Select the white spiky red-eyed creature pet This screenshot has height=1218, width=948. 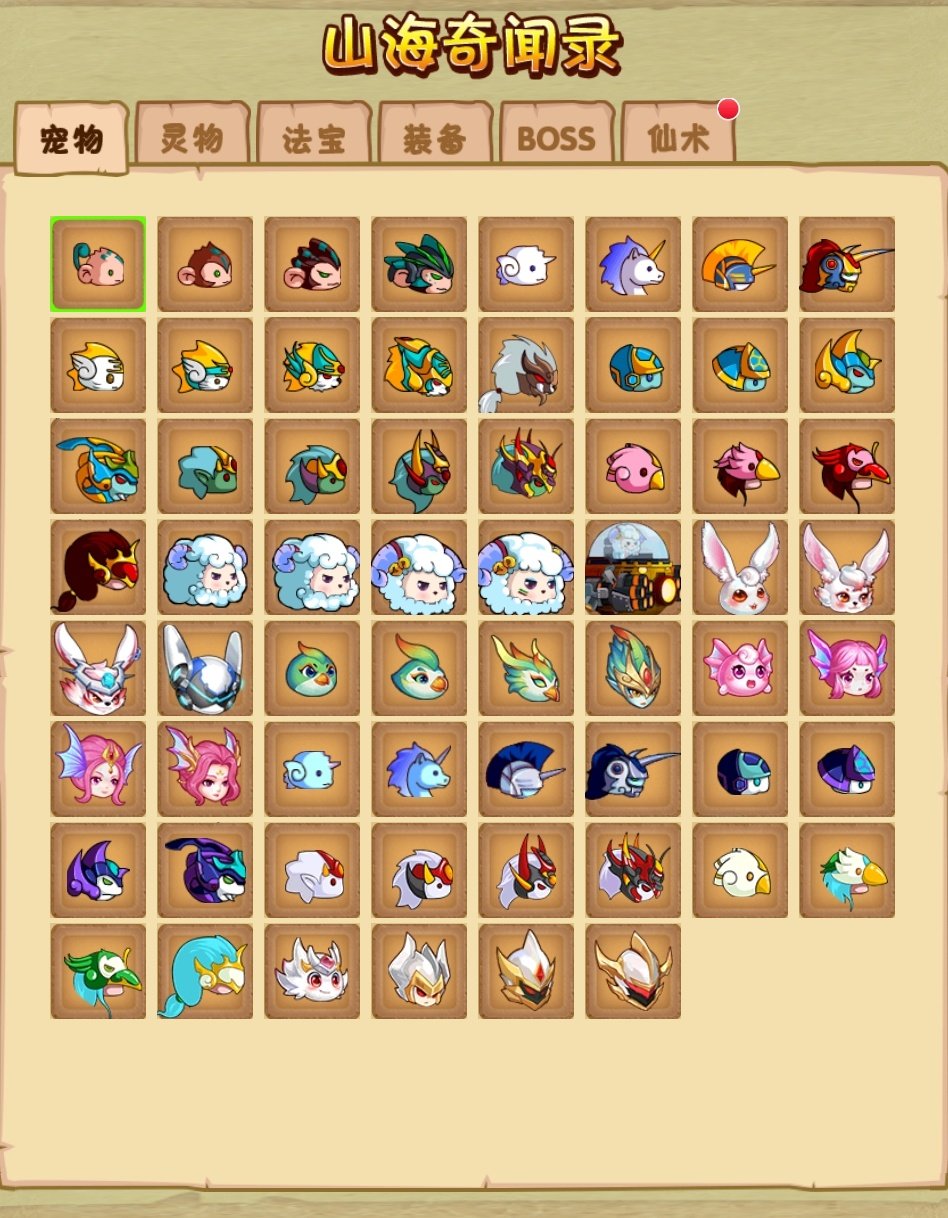tap(312, 971)
